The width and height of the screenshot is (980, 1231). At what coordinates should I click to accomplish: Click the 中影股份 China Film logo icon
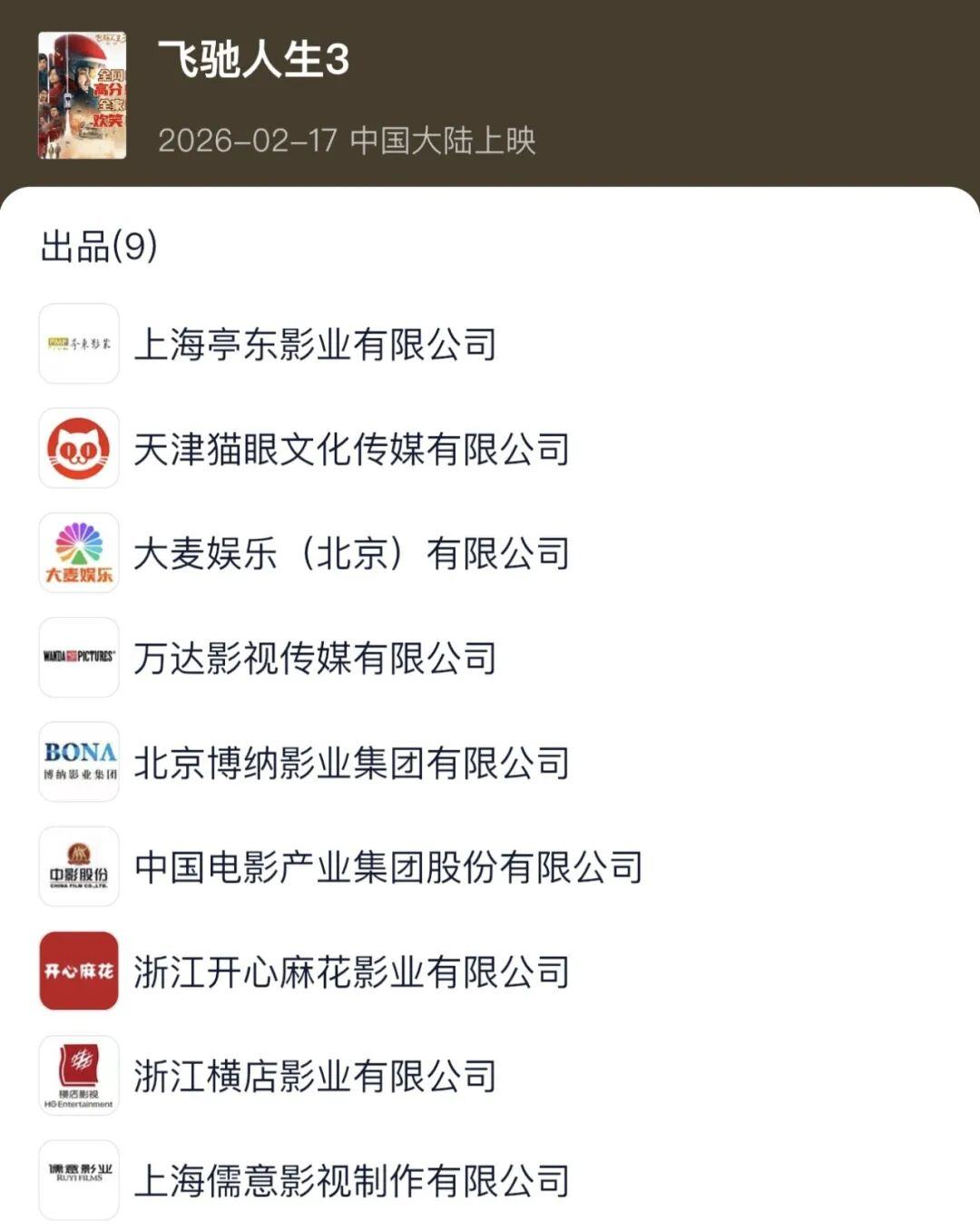pyautogui.click(x=79, y=867)
